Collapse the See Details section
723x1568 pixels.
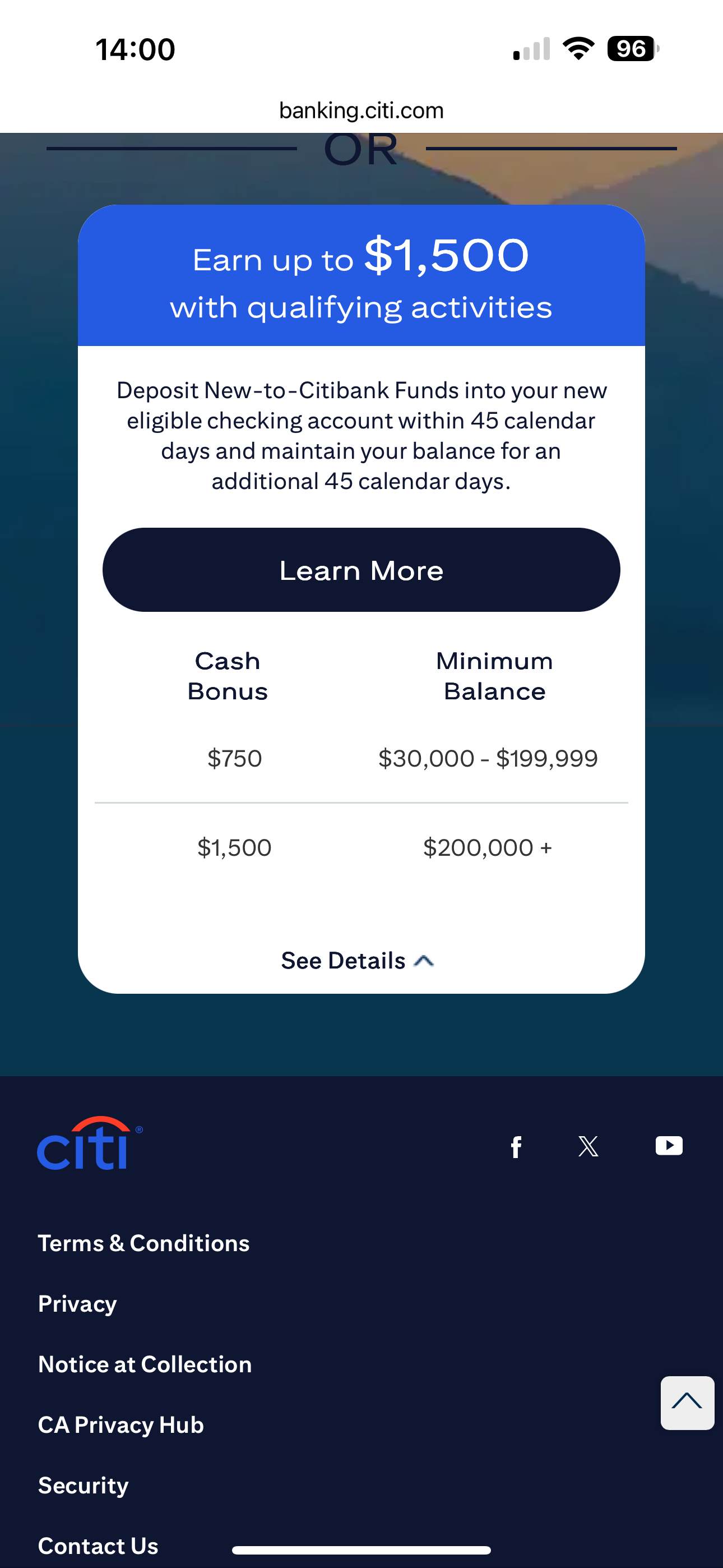point(357,961)
